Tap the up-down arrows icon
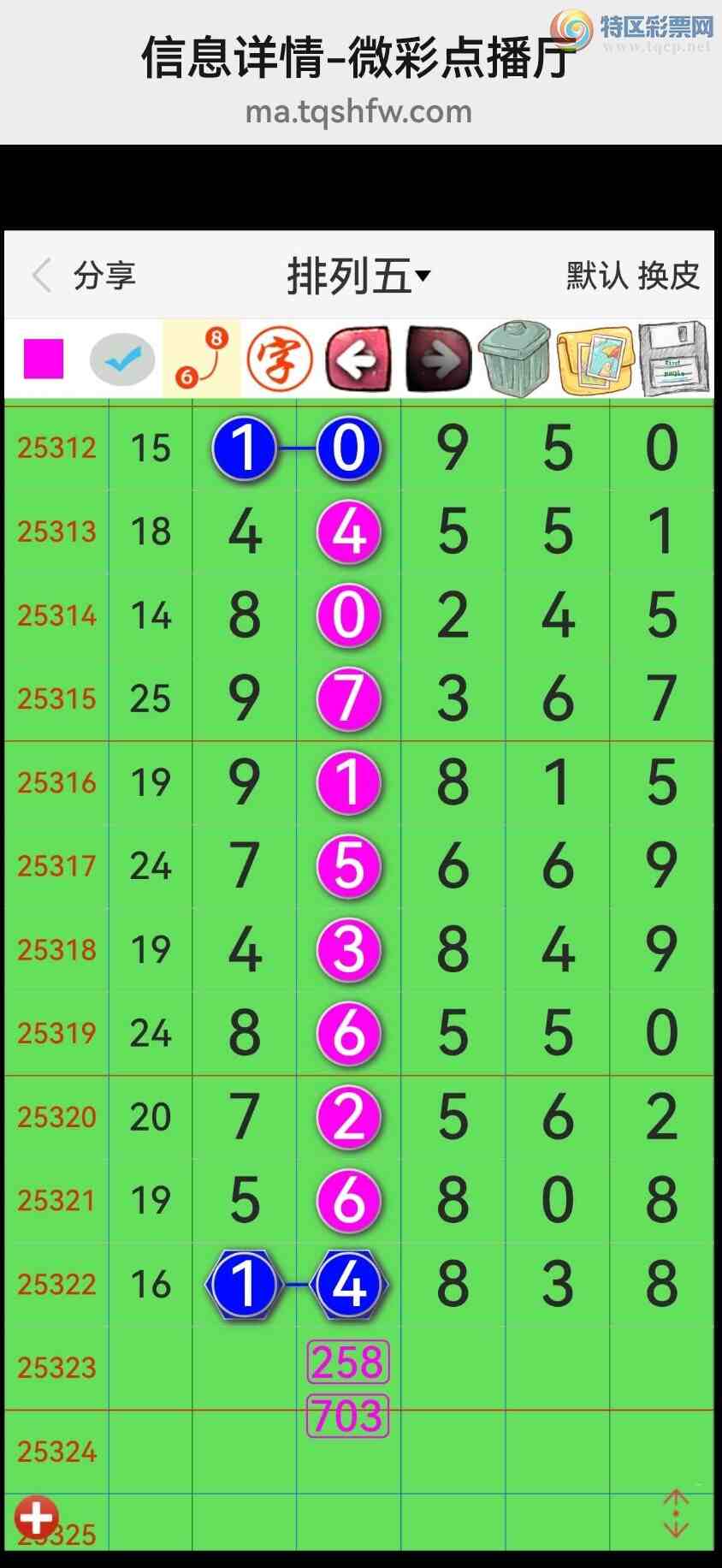 (676, 1514)
